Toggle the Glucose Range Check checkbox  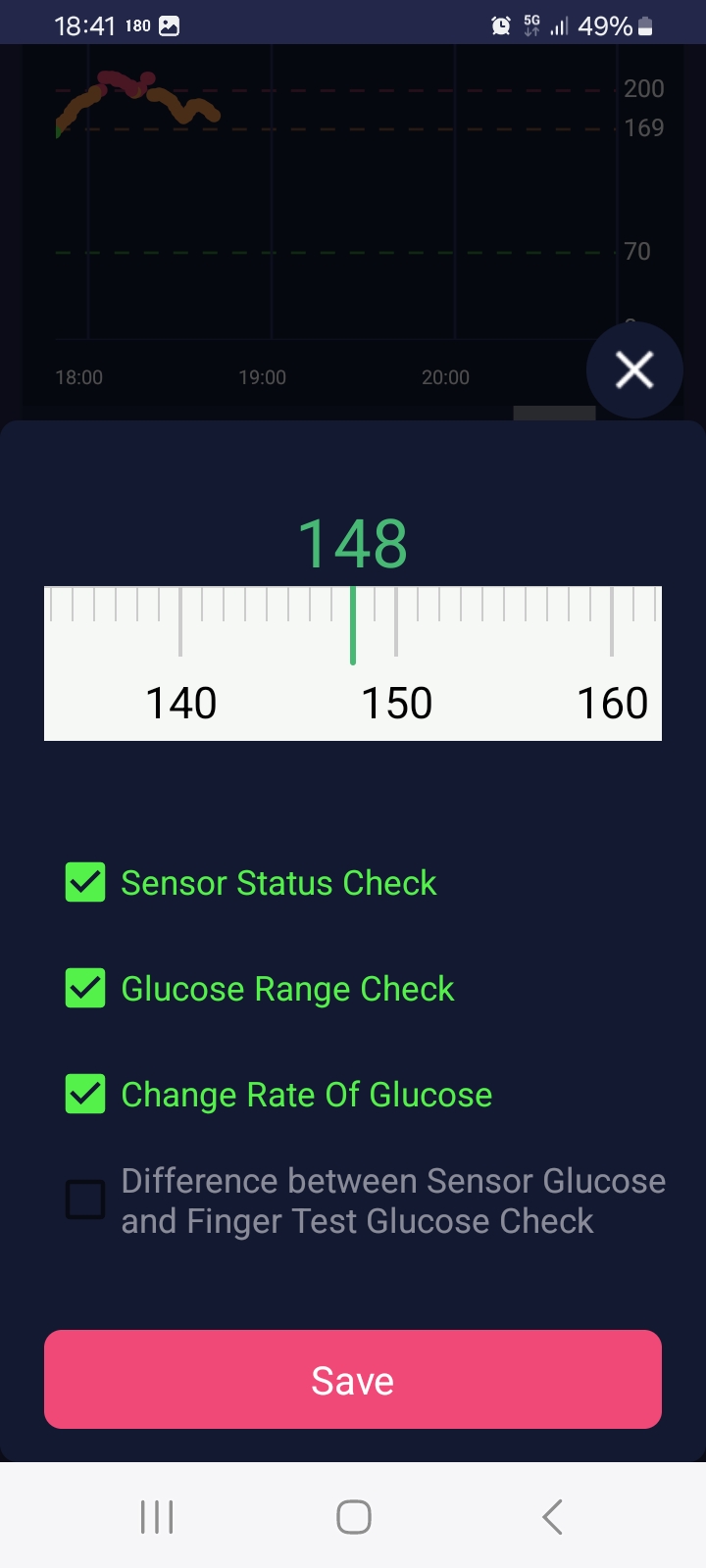click(x=85, y=988)
